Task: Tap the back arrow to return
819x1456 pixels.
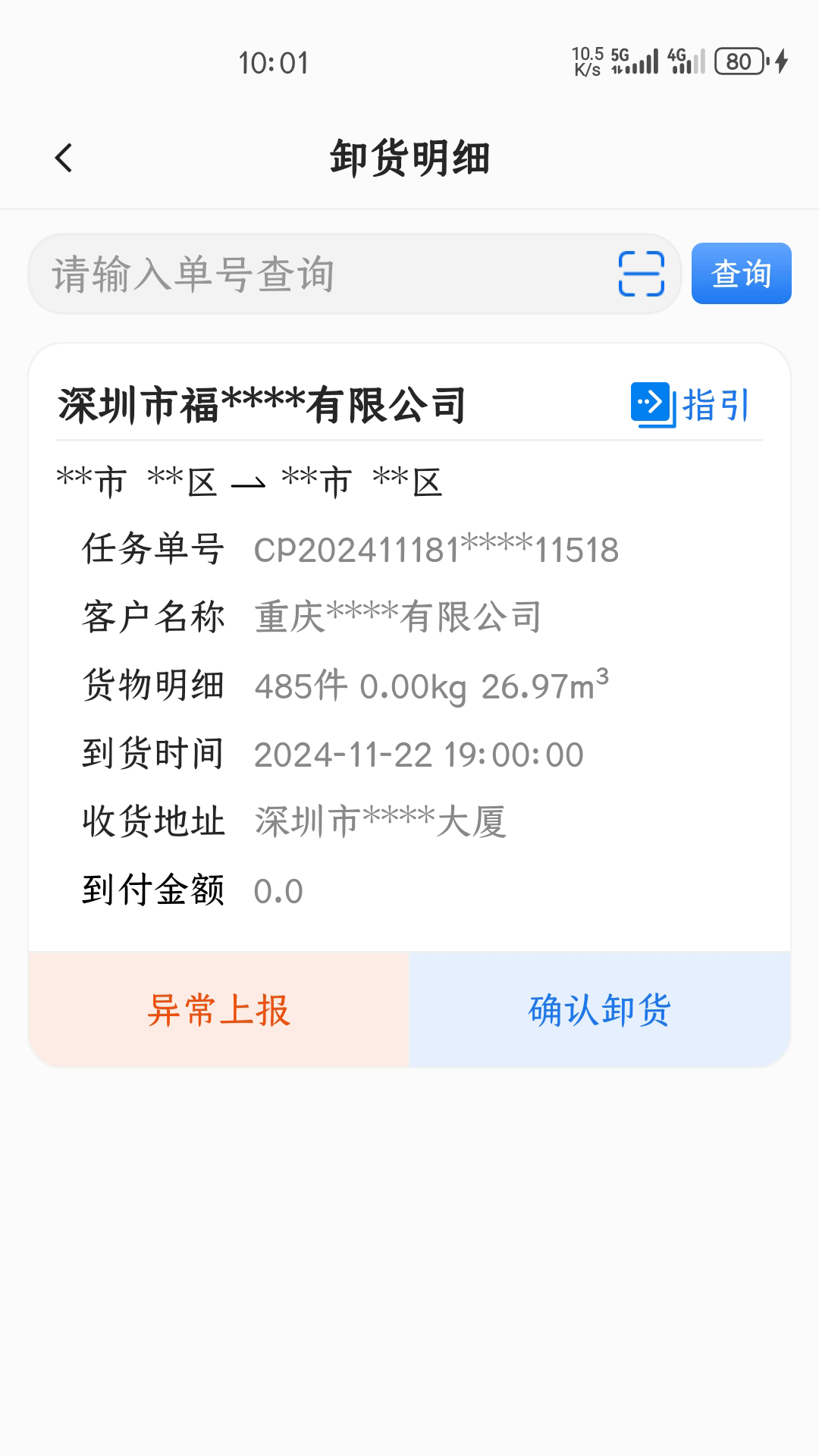Action: click(x=64, y=157)
